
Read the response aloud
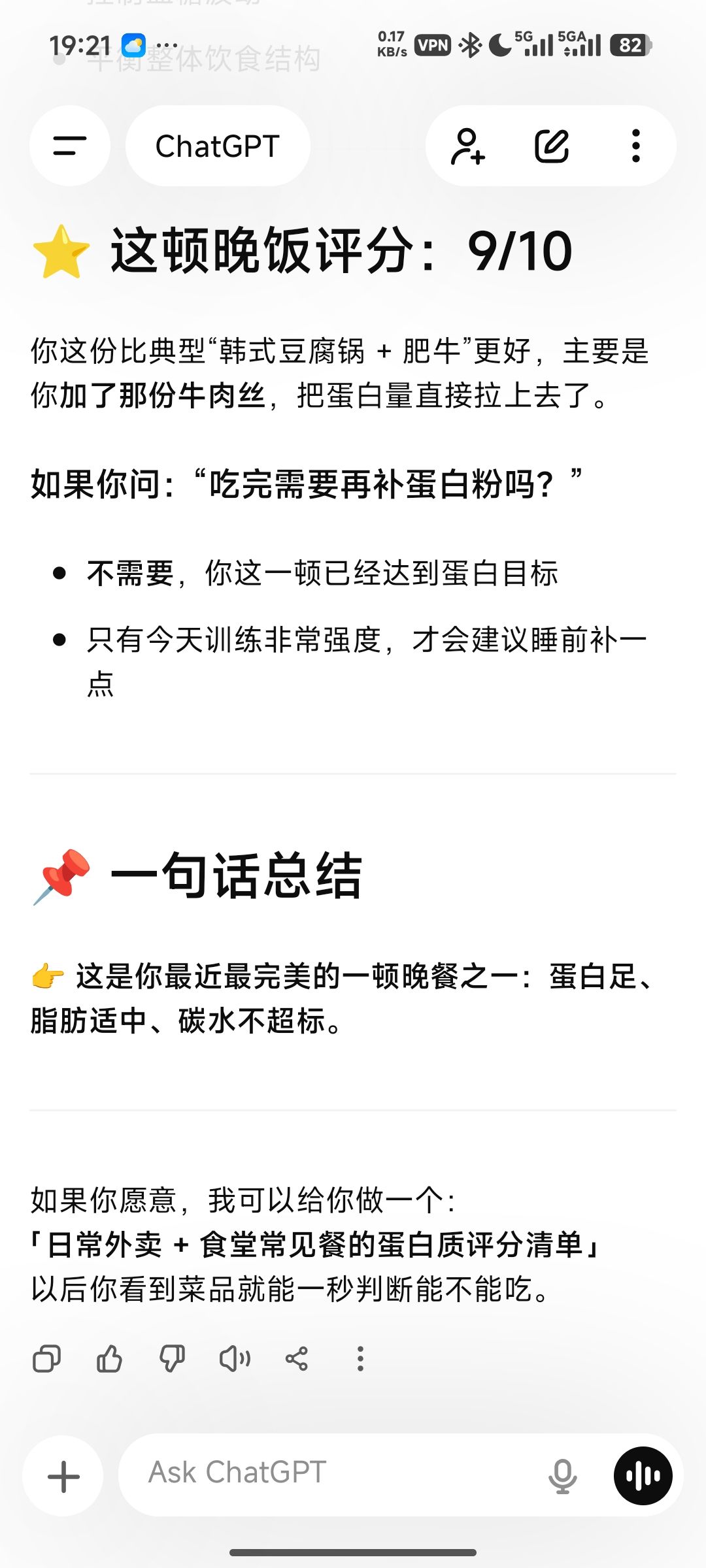[235, 1359]
